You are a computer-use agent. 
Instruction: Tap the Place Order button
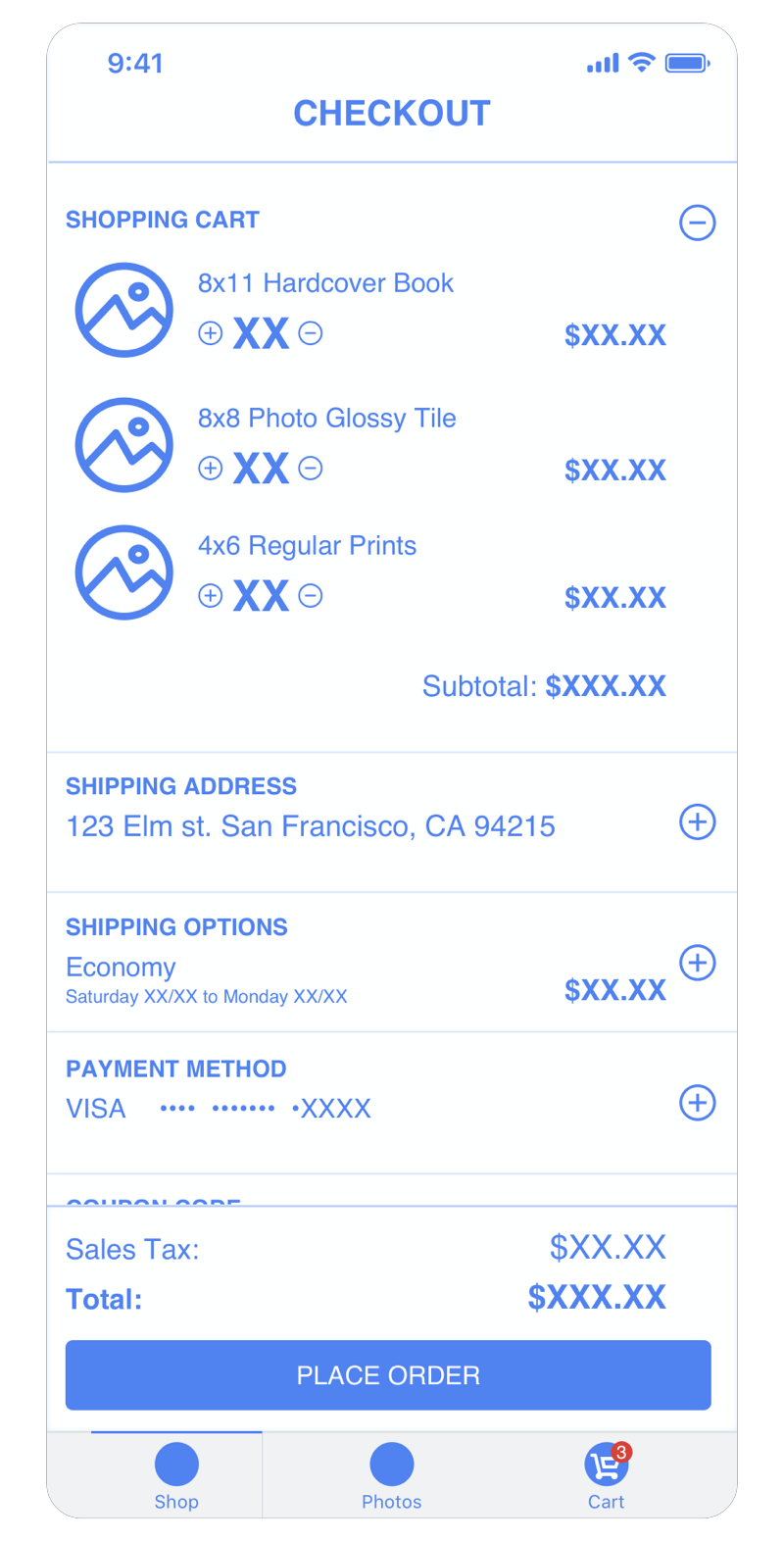tap(388, 1375)
